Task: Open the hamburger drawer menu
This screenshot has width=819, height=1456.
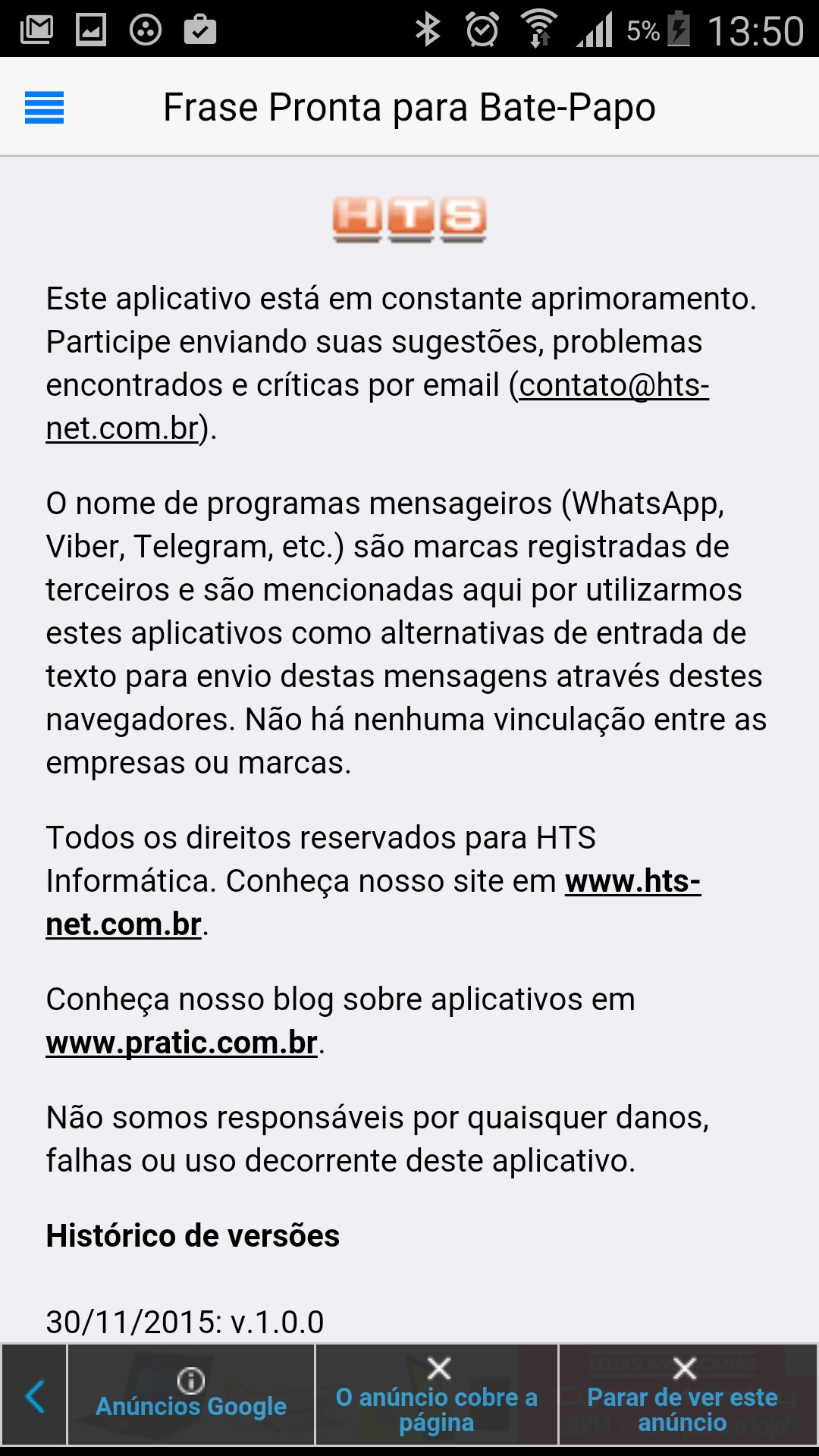Action: [44, 108]
